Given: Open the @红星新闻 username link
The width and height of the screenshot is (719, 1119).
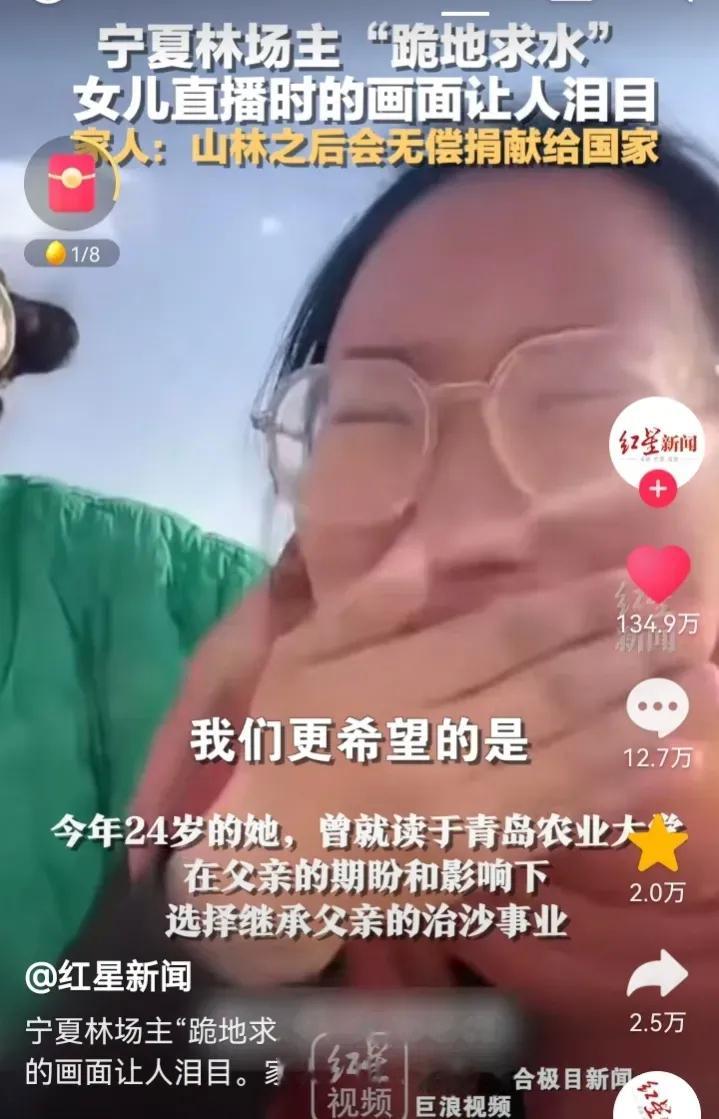Looking at the screenshot, I should point(108,977).
